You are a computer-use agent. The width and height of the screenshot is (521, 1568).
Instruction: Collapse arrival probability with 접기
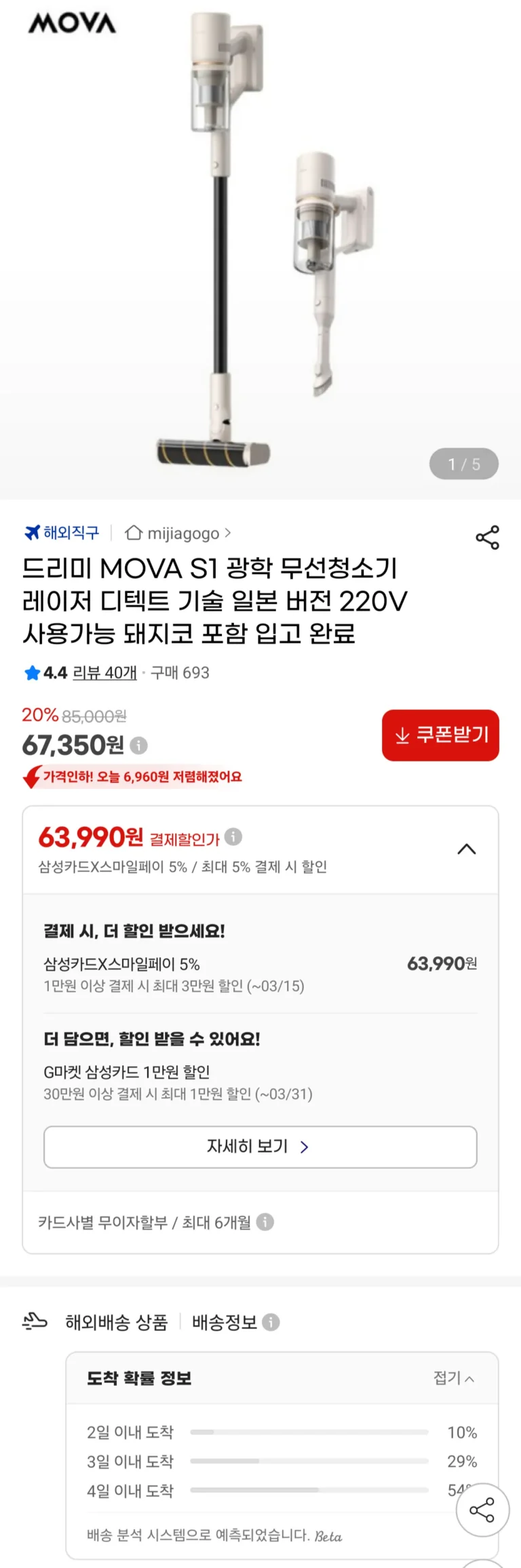tap(453, 1378)
